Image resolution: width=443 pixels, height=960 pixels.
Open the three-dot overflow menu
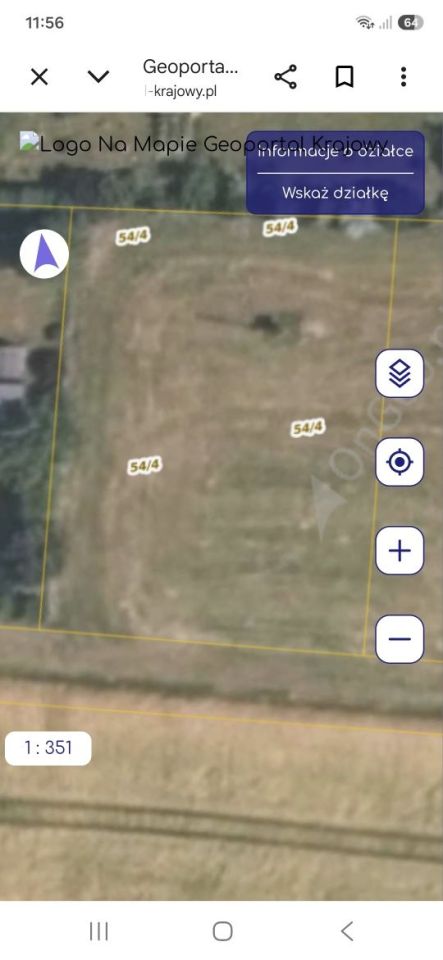[403, 77]
